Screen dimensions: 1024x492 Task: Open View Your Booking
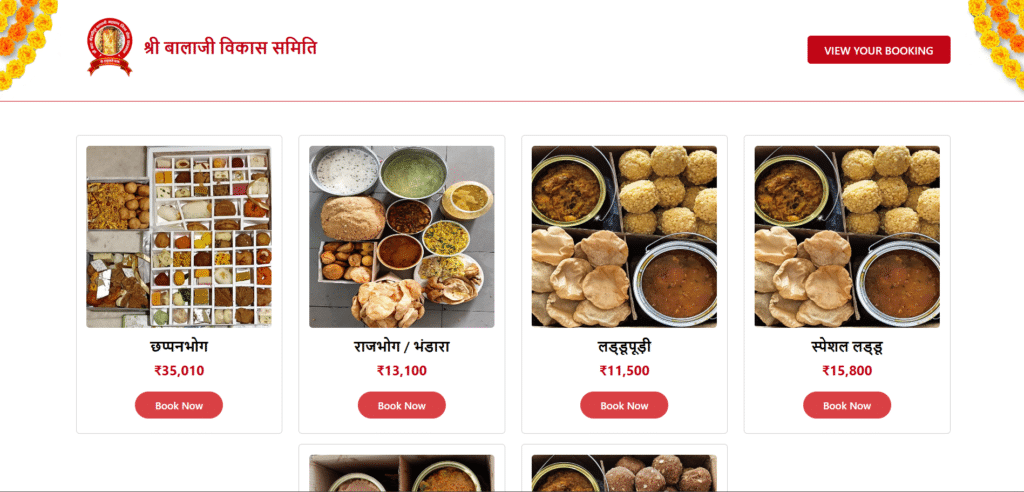pyautogui.click(x=878, y=50)
